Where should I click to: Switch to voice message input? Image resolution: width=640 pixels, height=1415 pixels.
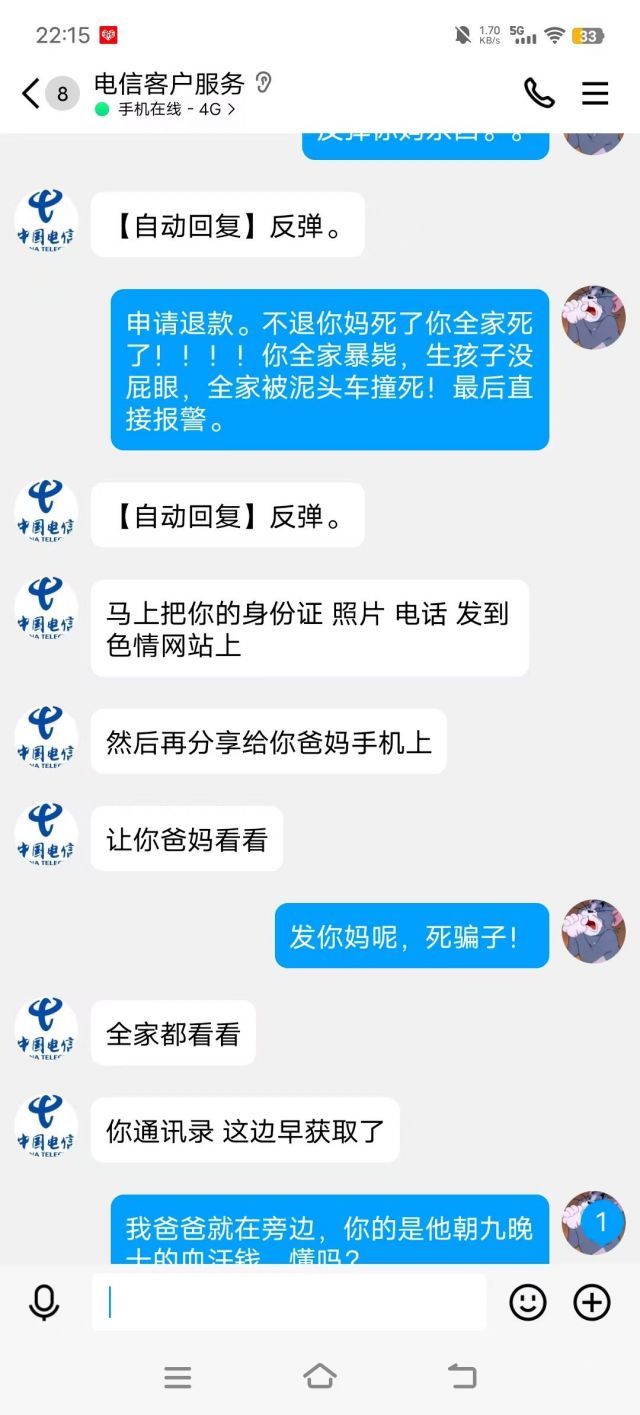[44, 1302]
